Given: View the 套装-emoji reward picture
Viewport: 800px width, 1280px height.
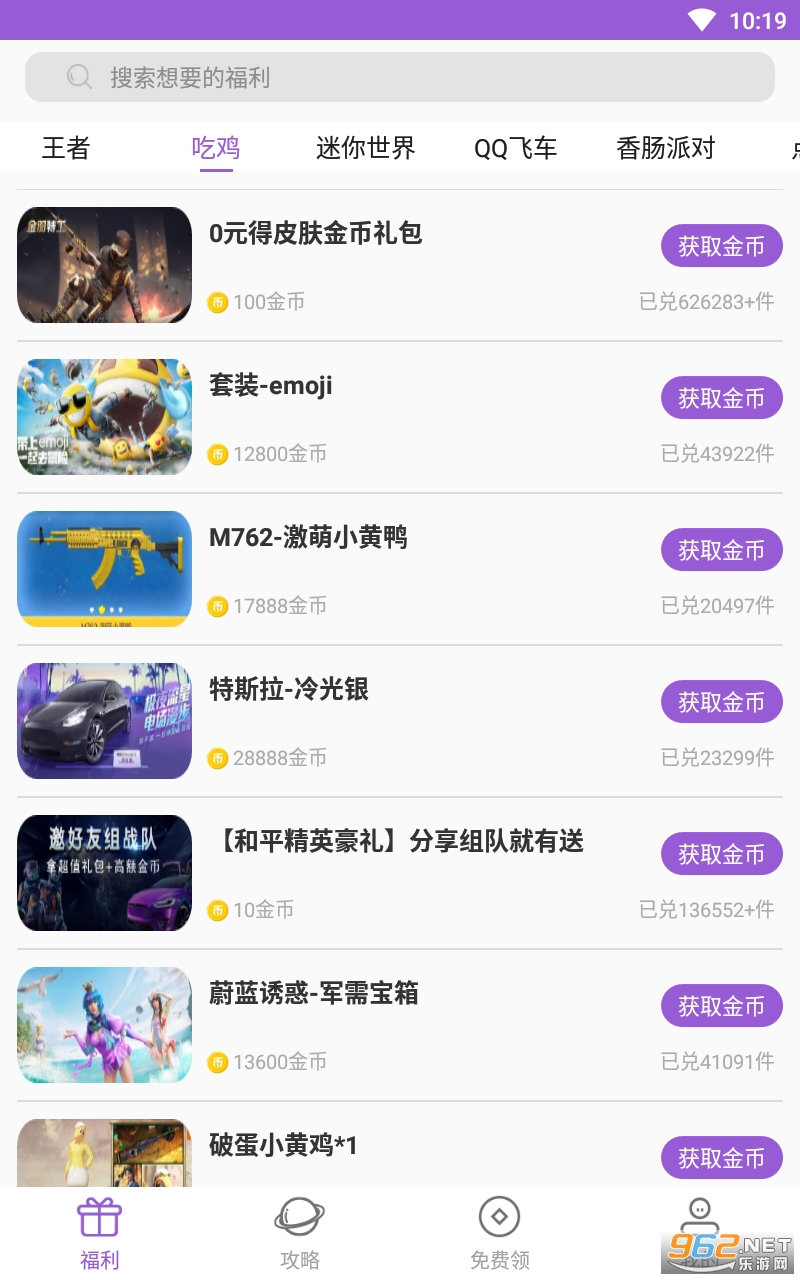Looking at the screenshot, I should [104, 417].
